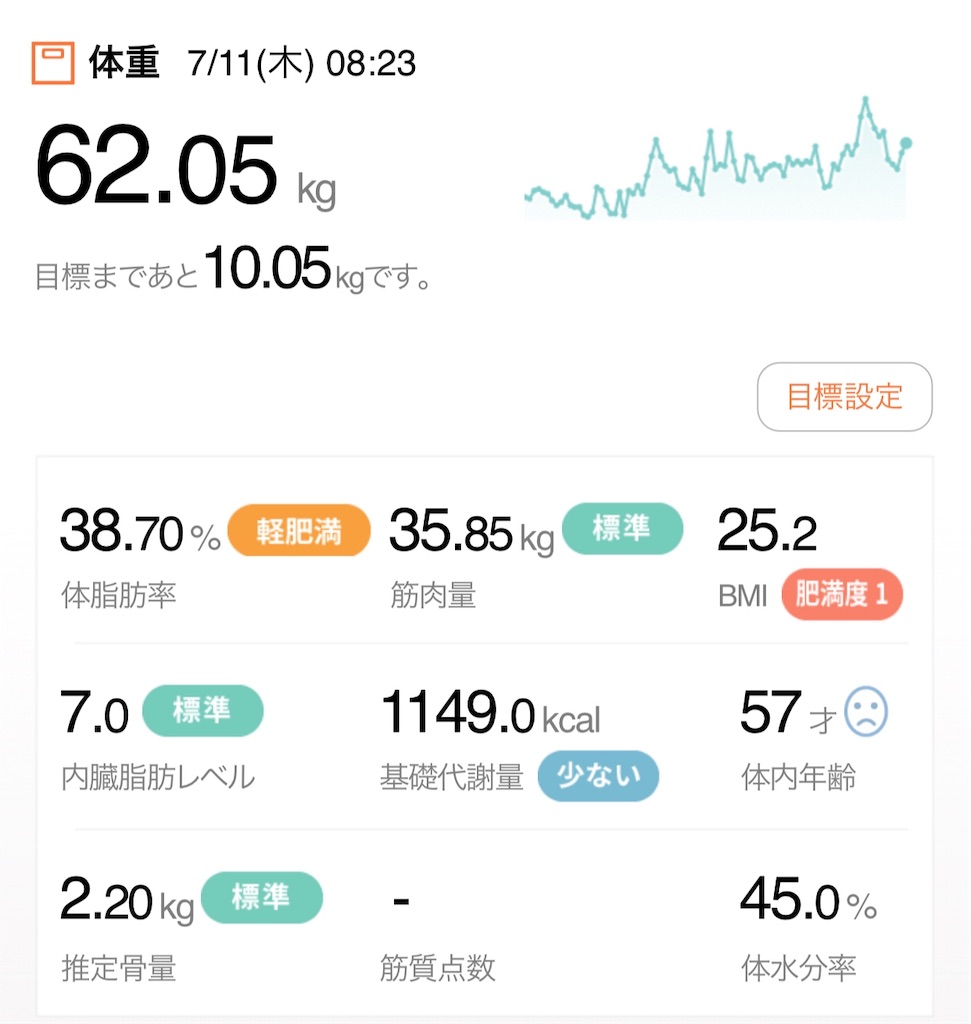The width and height of the screenshot is (971, 1024).
Task: Open the weight trend graph
Action: tap(718, 159)
